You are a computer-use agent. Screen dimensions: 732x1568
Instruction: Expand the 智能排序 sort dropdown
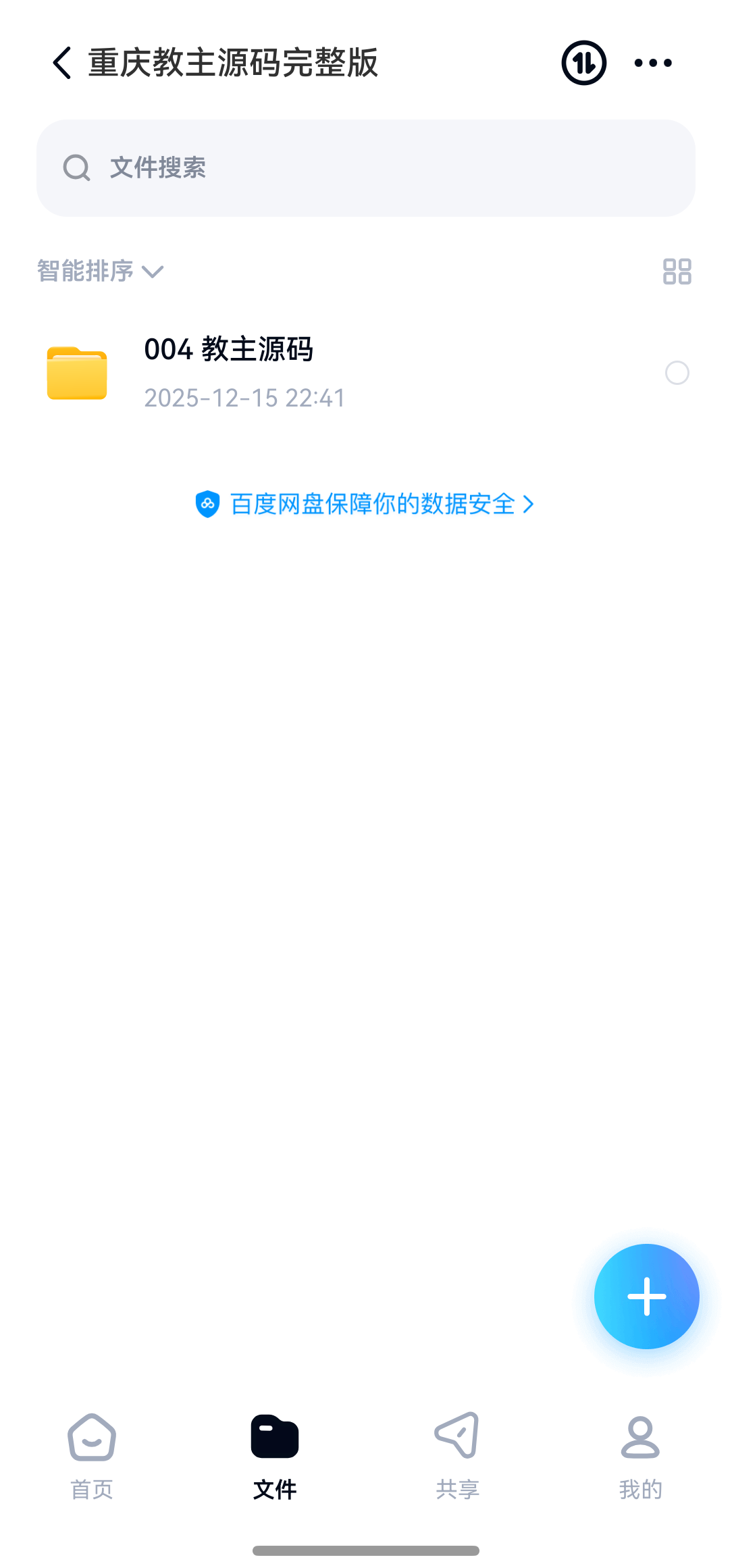pos(101,271)
